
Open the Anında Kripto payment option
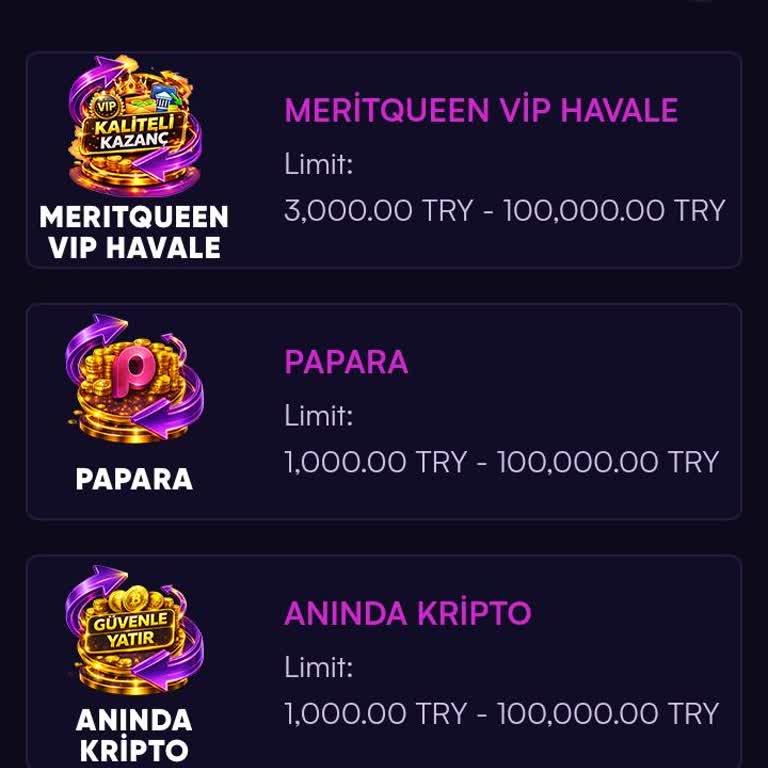coord(383,662)
